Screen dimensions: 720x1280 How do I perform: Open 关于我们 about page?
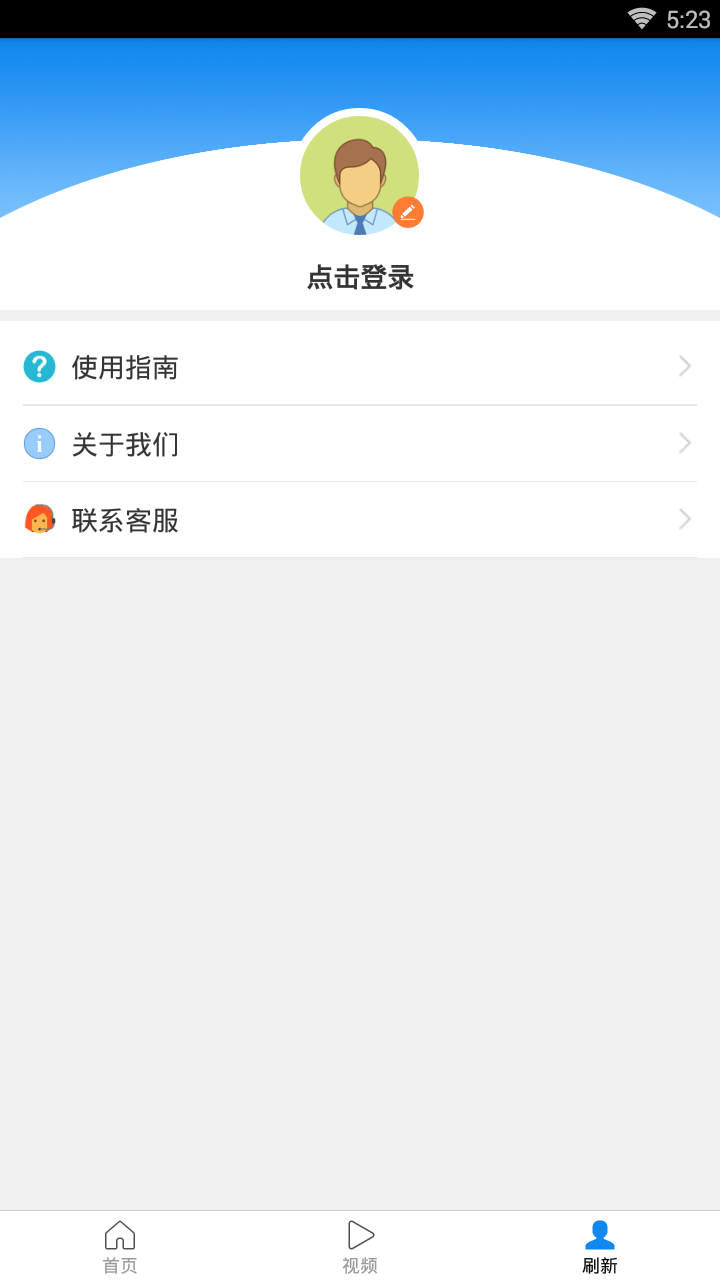point(360,444)
